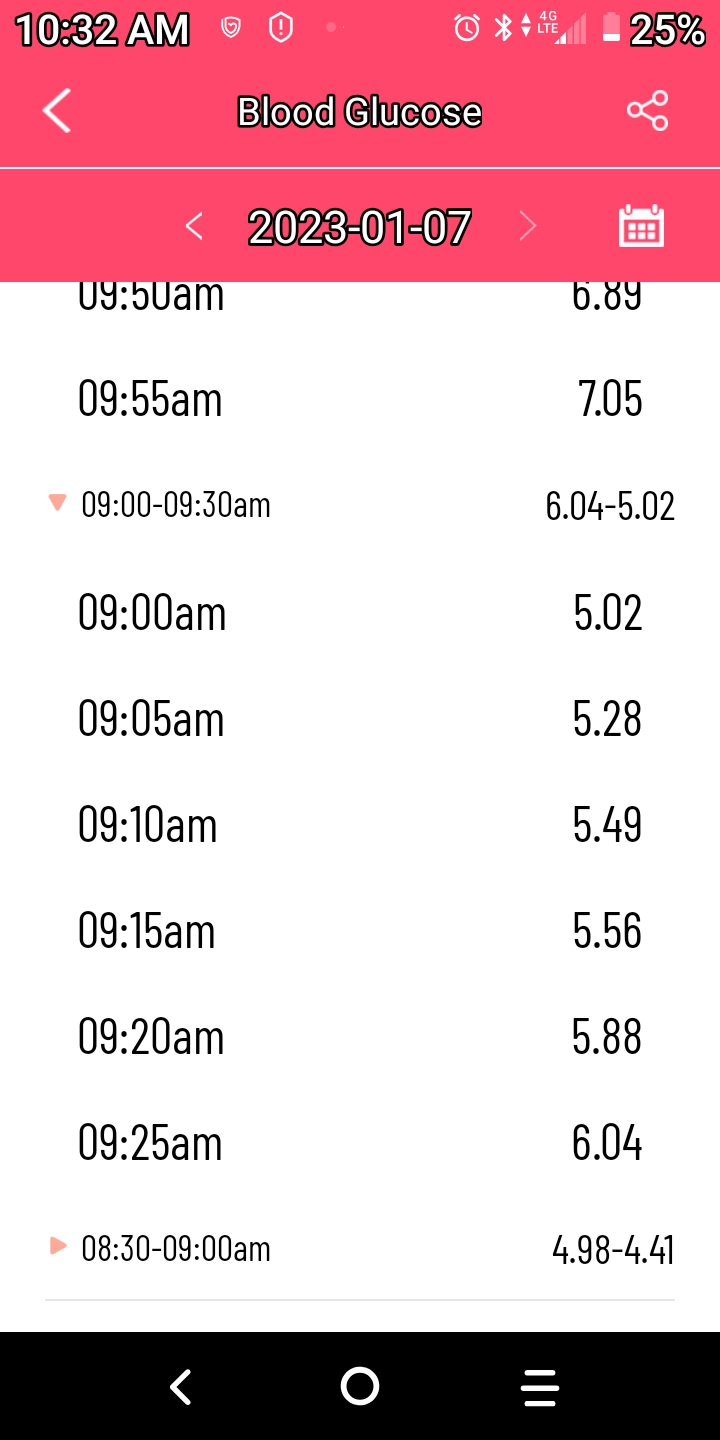This screenshot has height=1440, width=720.
Task: Share the blood glucose data
Action: click(647, 111)
